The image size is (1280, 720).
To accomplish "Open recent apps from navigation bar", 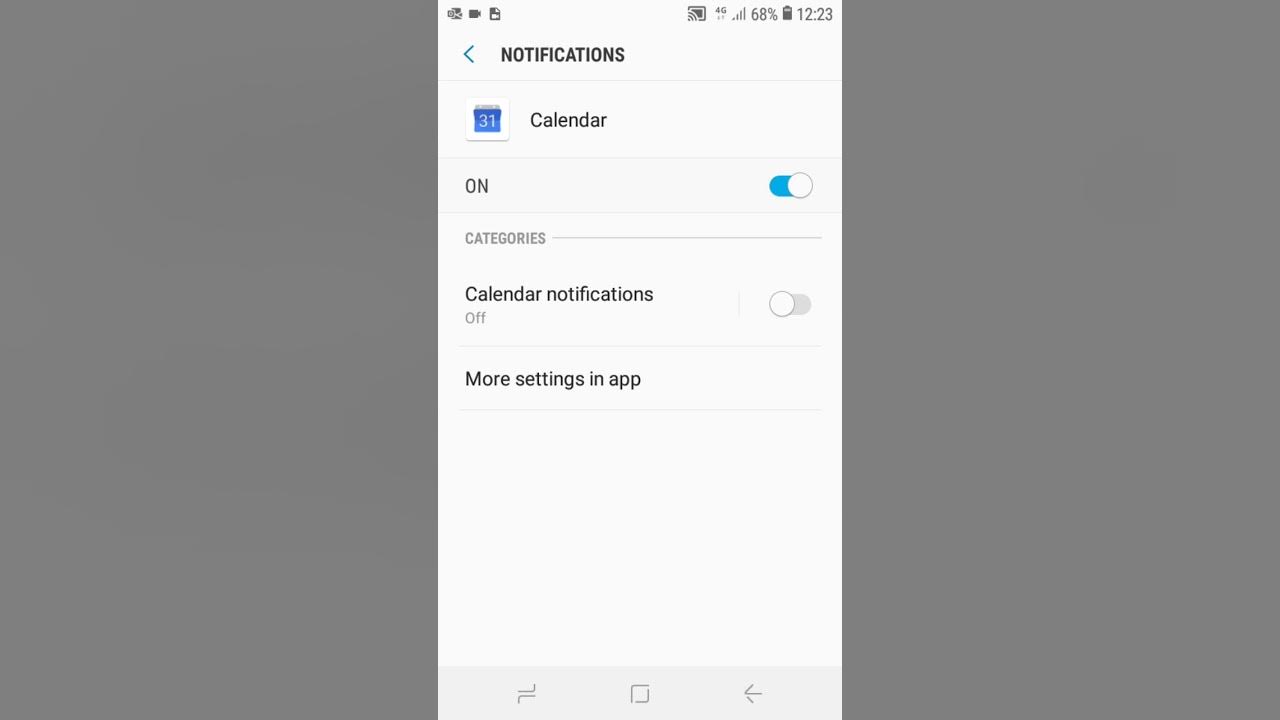I will click(x=527, y=693).
